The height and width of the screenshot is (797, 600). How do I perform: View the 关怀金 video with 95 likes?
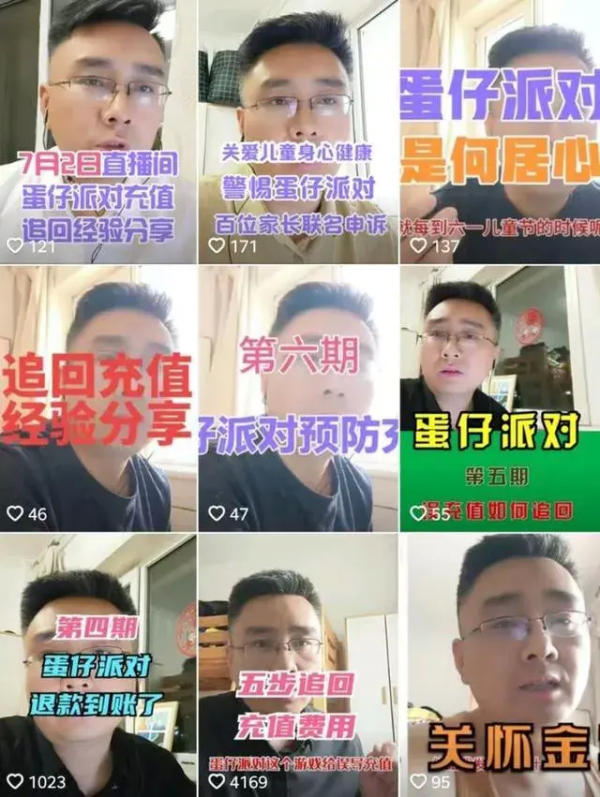click(x=500, y=665)
